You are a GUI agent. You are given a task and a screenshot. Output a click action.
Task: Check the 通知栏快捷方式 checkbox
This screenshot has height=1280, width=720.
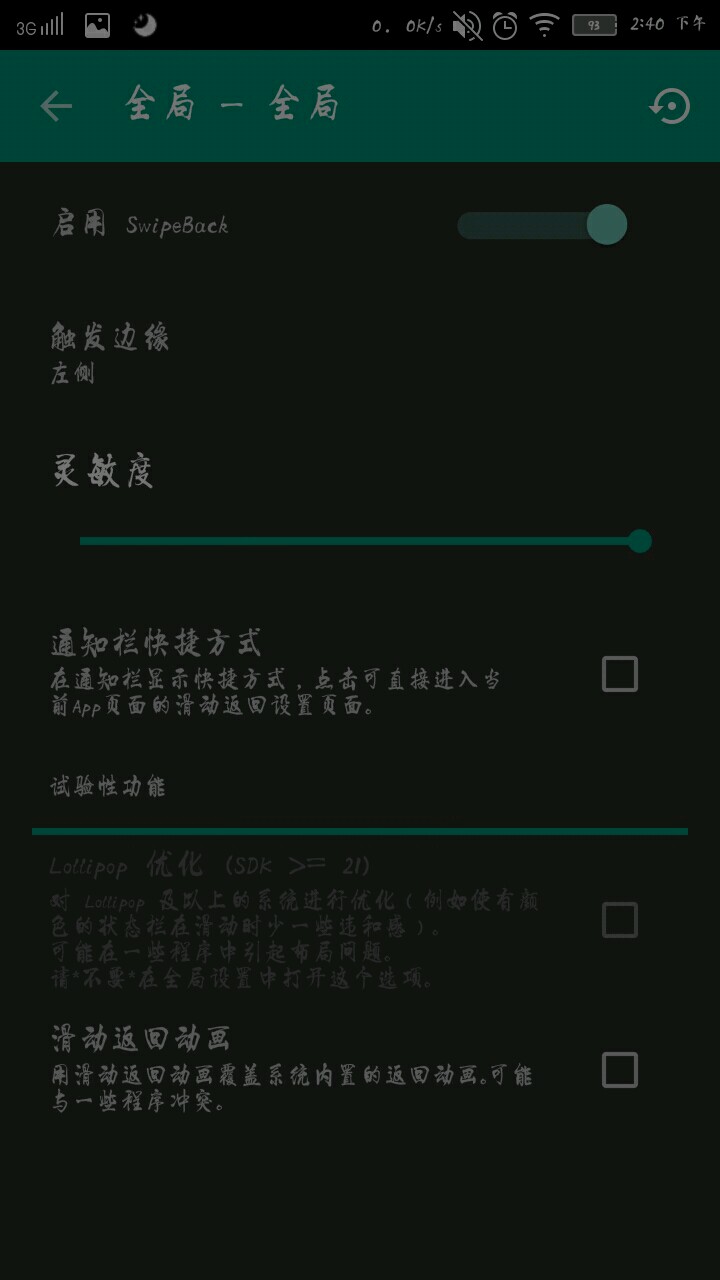(x=620, y=674)
